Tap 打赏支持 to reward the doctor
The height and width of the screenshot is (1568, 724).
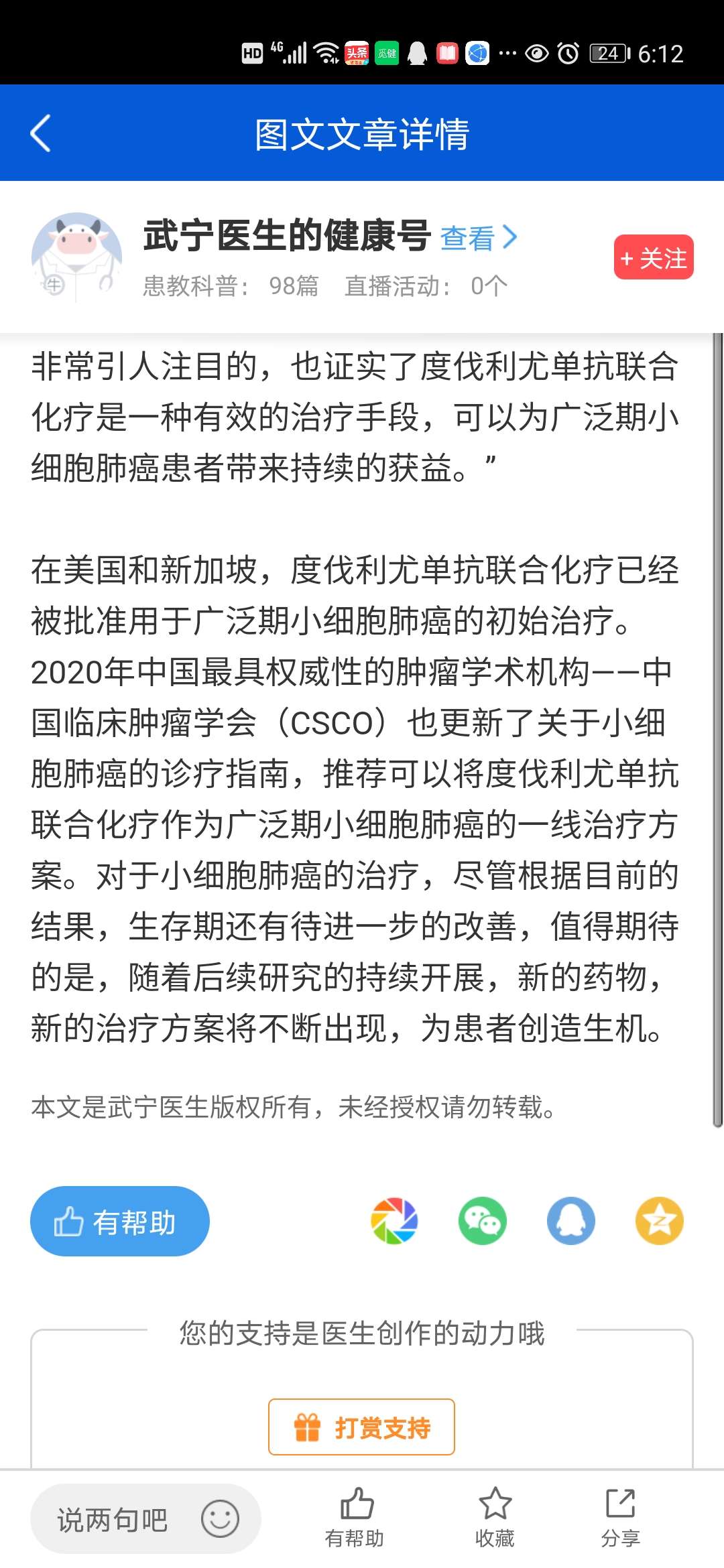point(361,1427)
